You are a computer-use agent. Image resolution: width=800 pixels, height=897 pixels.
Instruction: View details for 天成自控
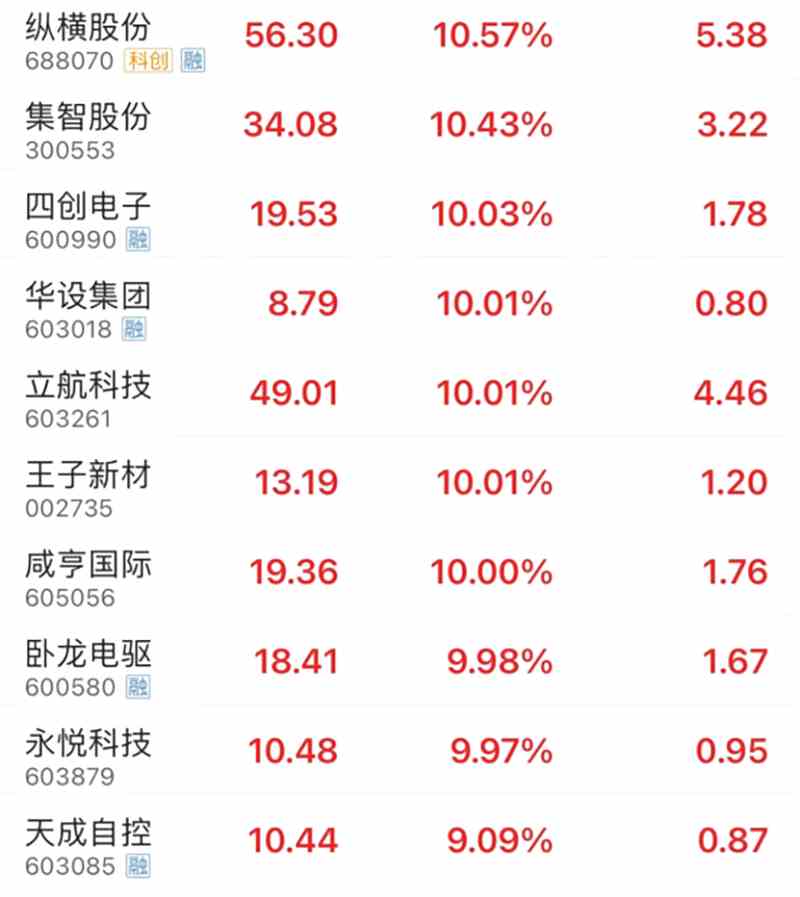click(88, 834)
